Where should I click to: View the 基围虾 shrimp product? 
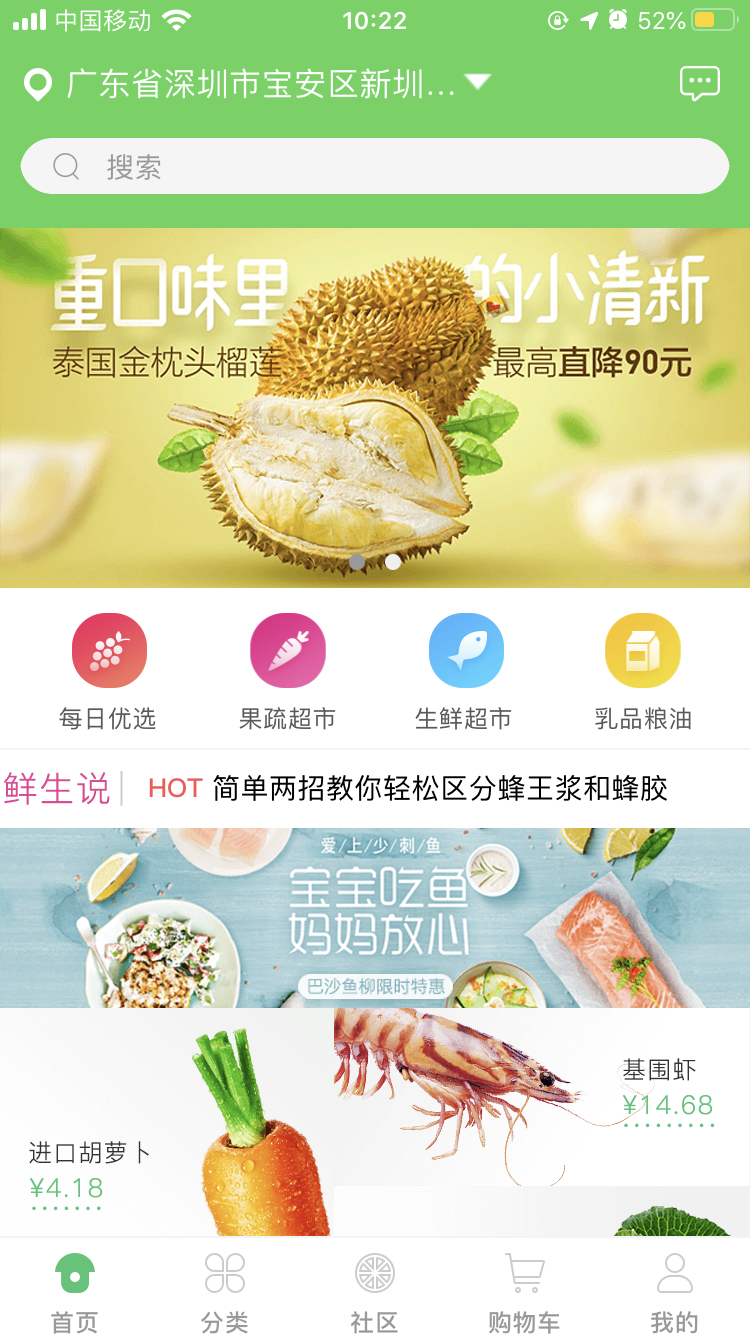pos(540,1095)
